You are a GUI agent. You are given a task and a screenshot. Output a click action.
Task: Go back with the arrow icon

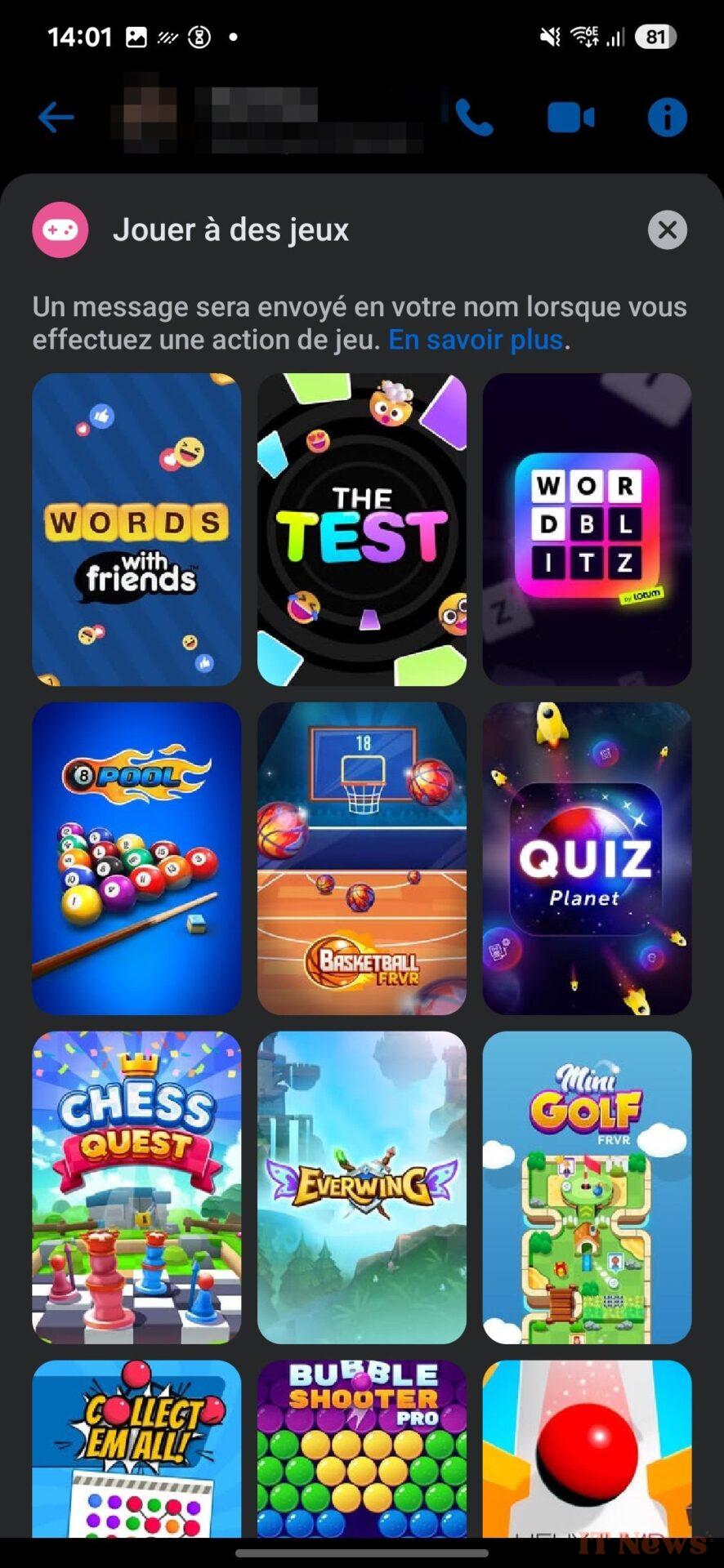click(x=56, y=118)
